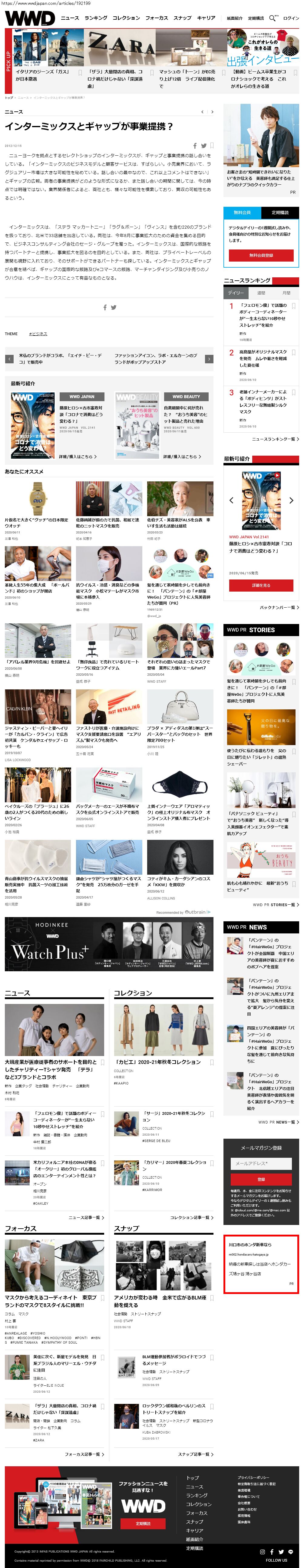The width and height of the screenshot is (304, 1568).
Task: Open ニュース記事一覧 link
Action: click(86, 1217)
